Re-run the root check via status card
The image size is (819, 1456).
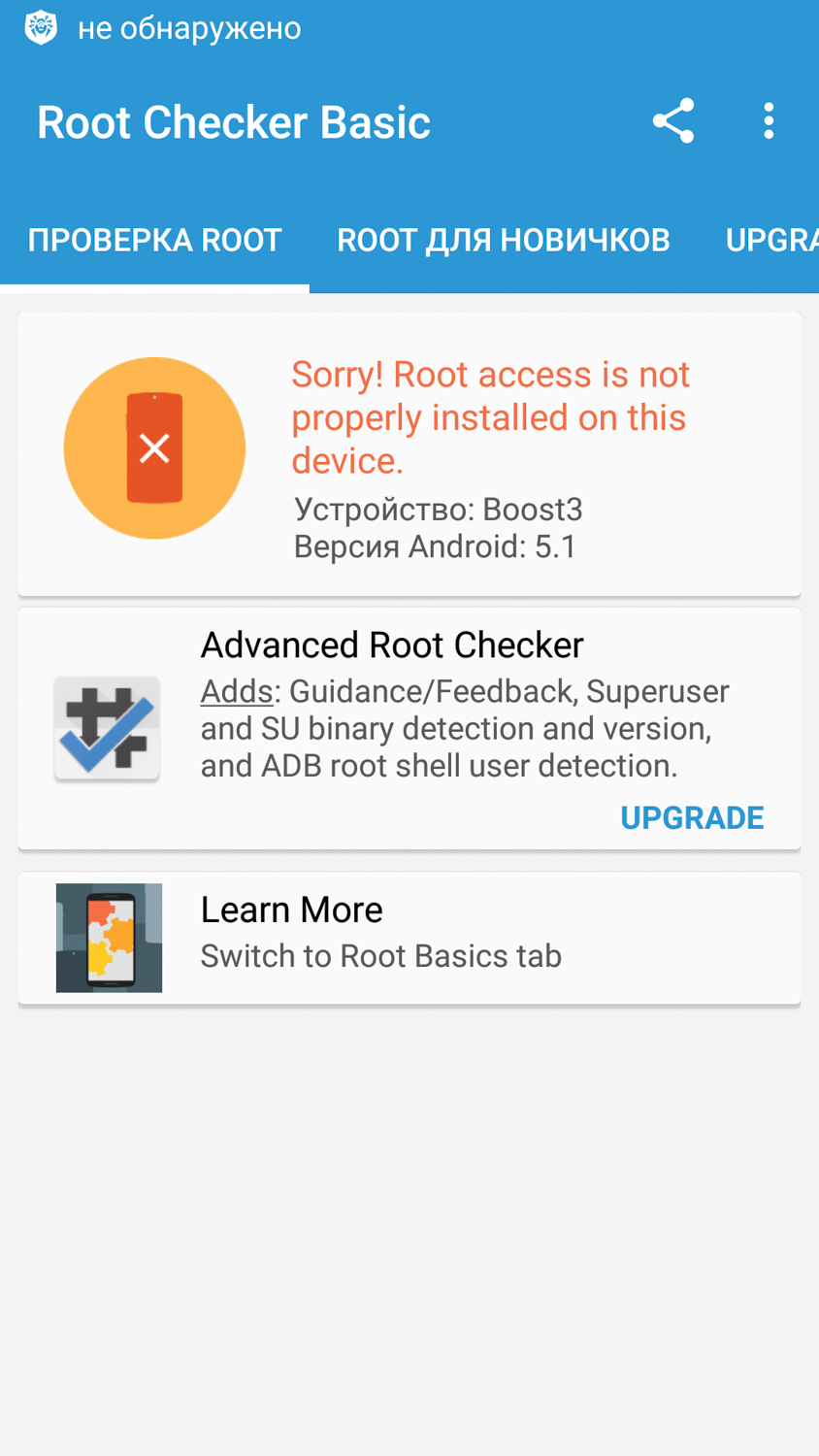pyautogui.click(x=409, y=453)
